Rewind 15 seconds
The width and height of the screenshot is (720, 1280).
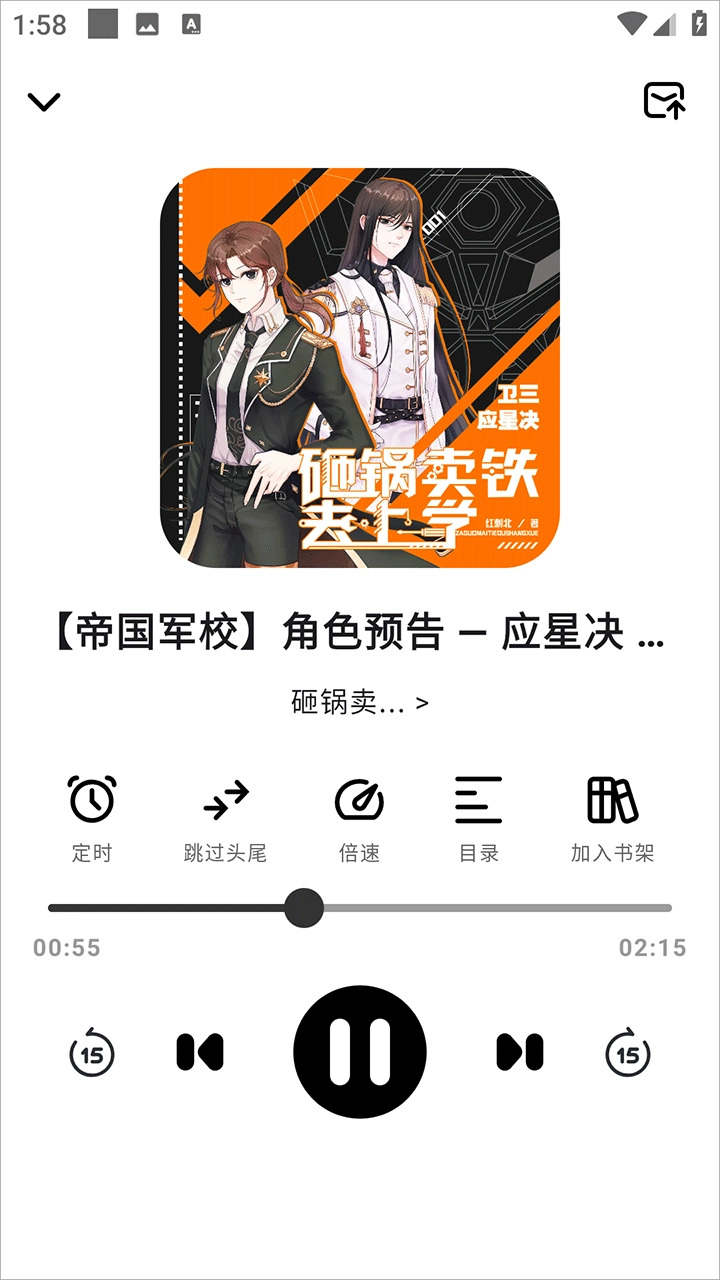click(92, 1053)
